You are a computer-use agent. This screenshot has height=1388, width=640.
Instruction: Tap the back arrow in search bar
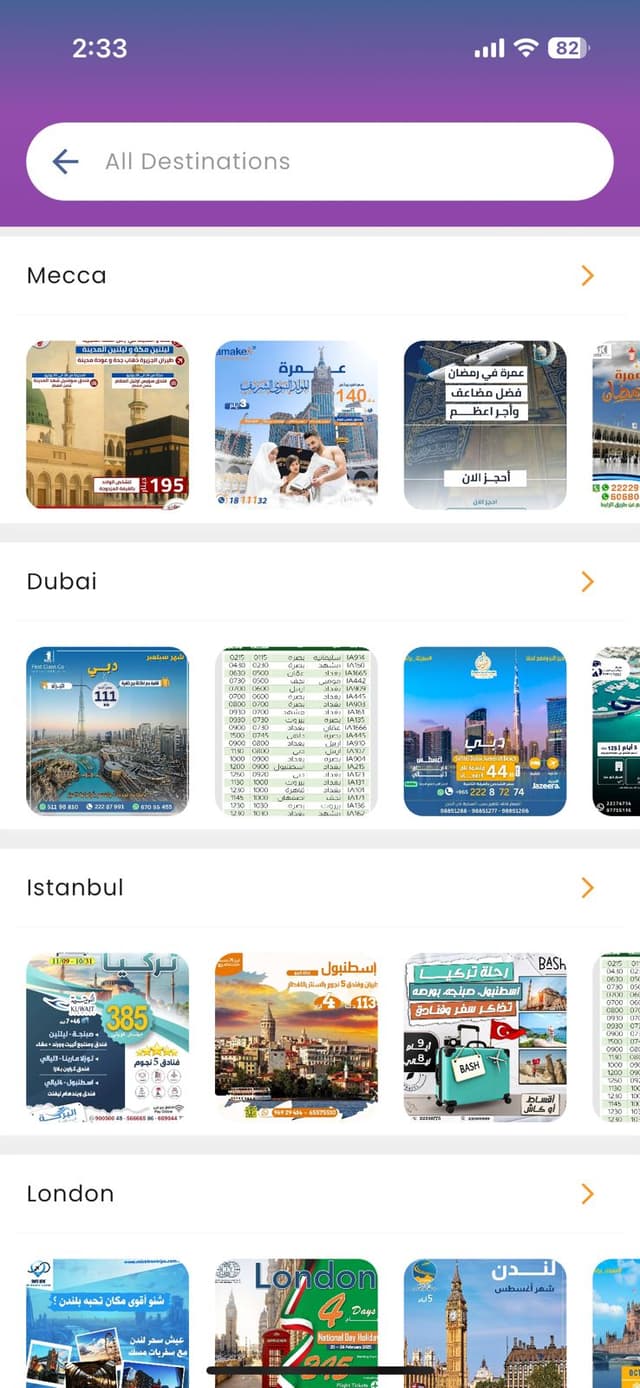coord(65,161)
